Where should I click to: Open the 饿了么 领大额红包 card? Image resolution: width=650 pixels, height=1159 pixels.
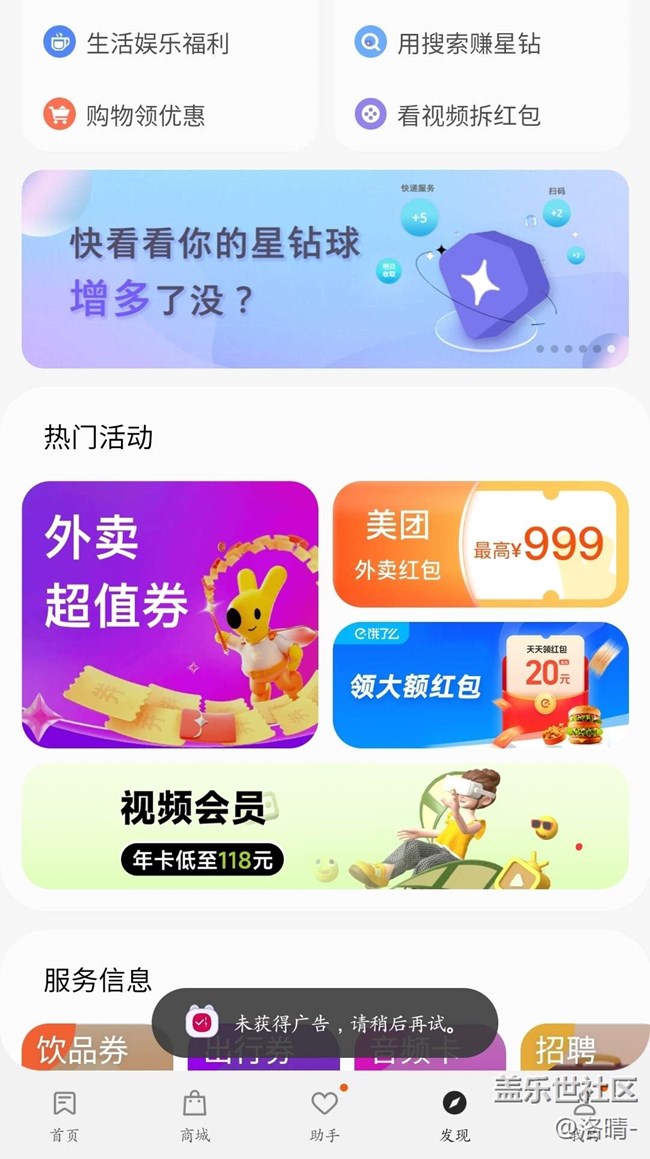(x=480, y=685)
